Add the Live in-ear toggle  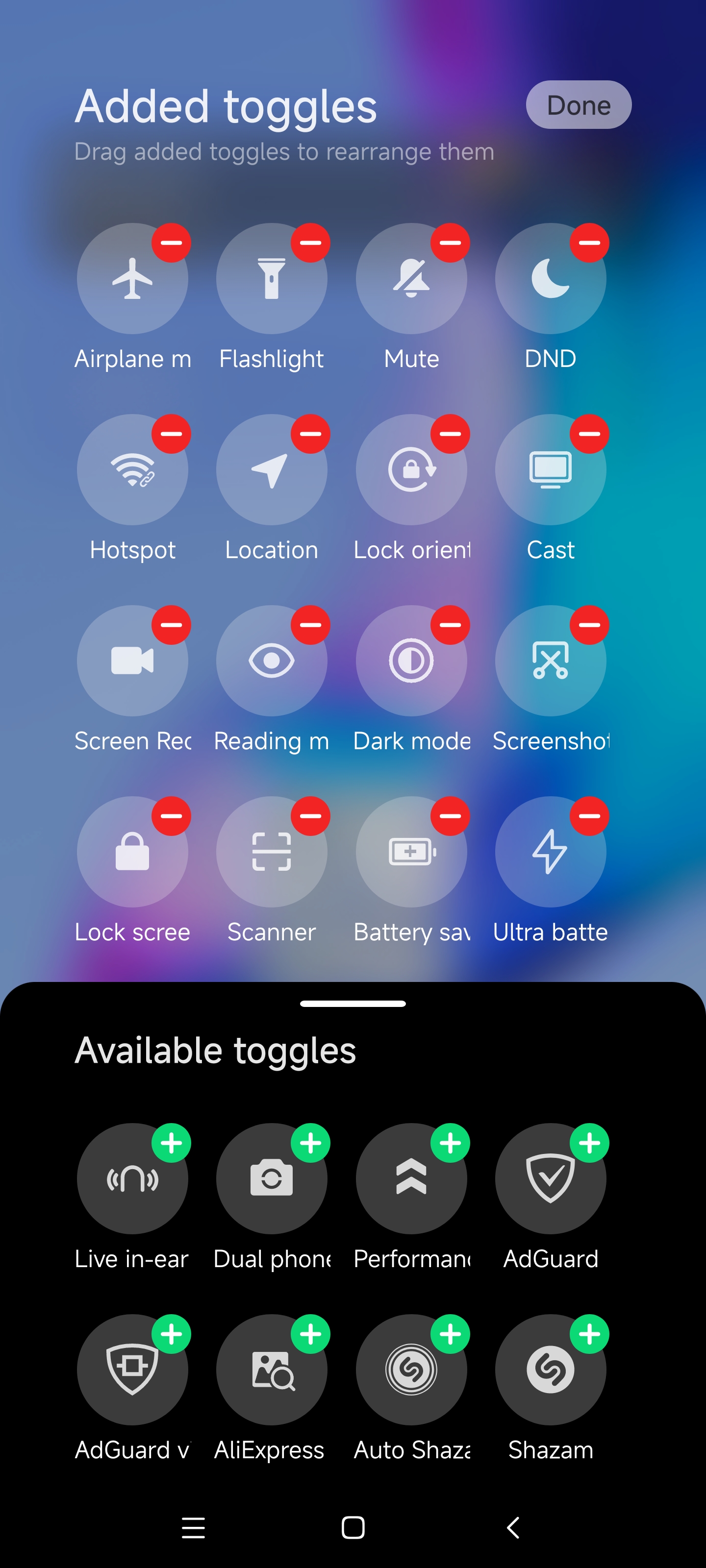(x=171, y=1143)
